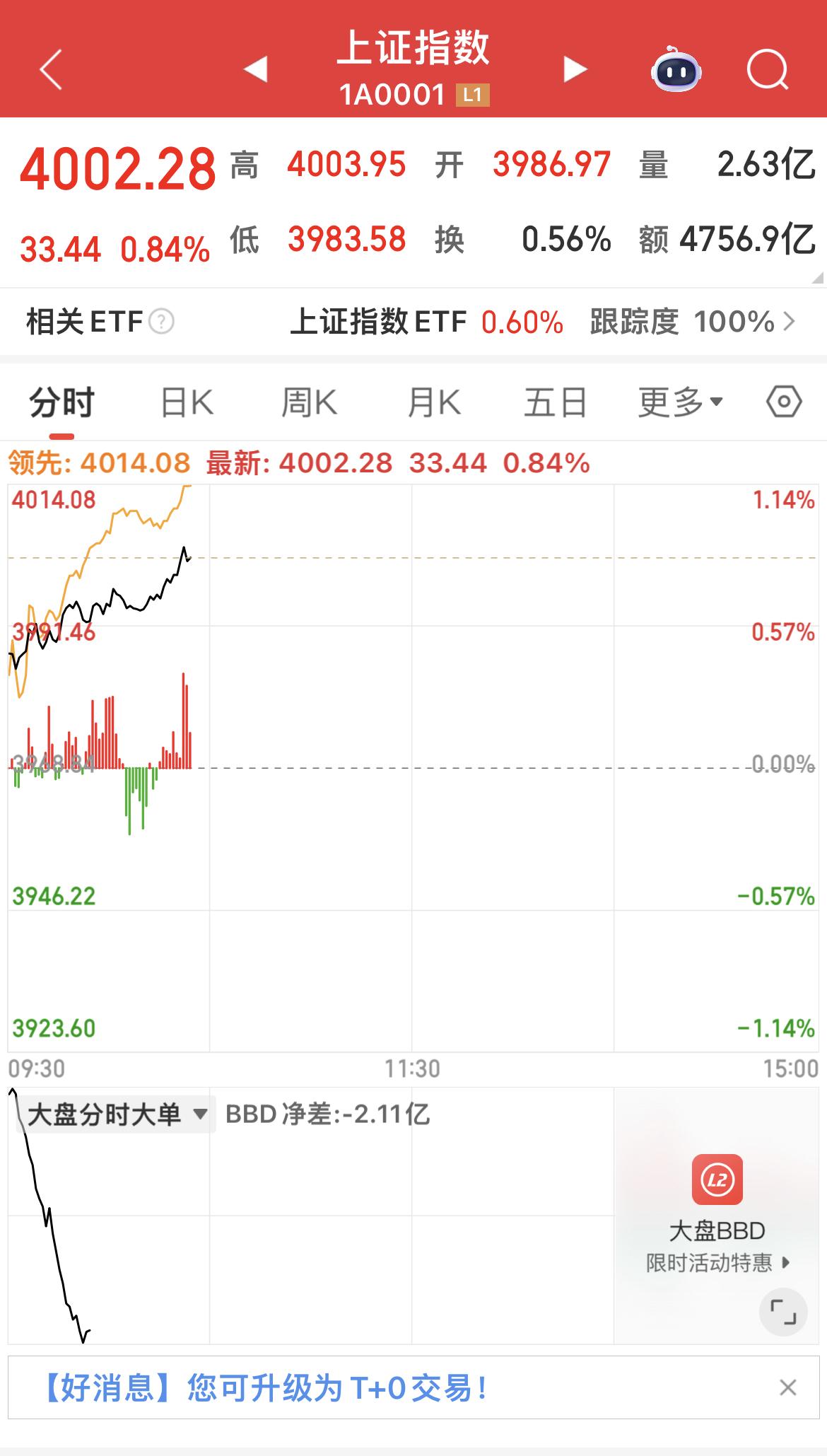Switch to the 五日 tab
The image size is (827, 1456).
tap(555, 400)
